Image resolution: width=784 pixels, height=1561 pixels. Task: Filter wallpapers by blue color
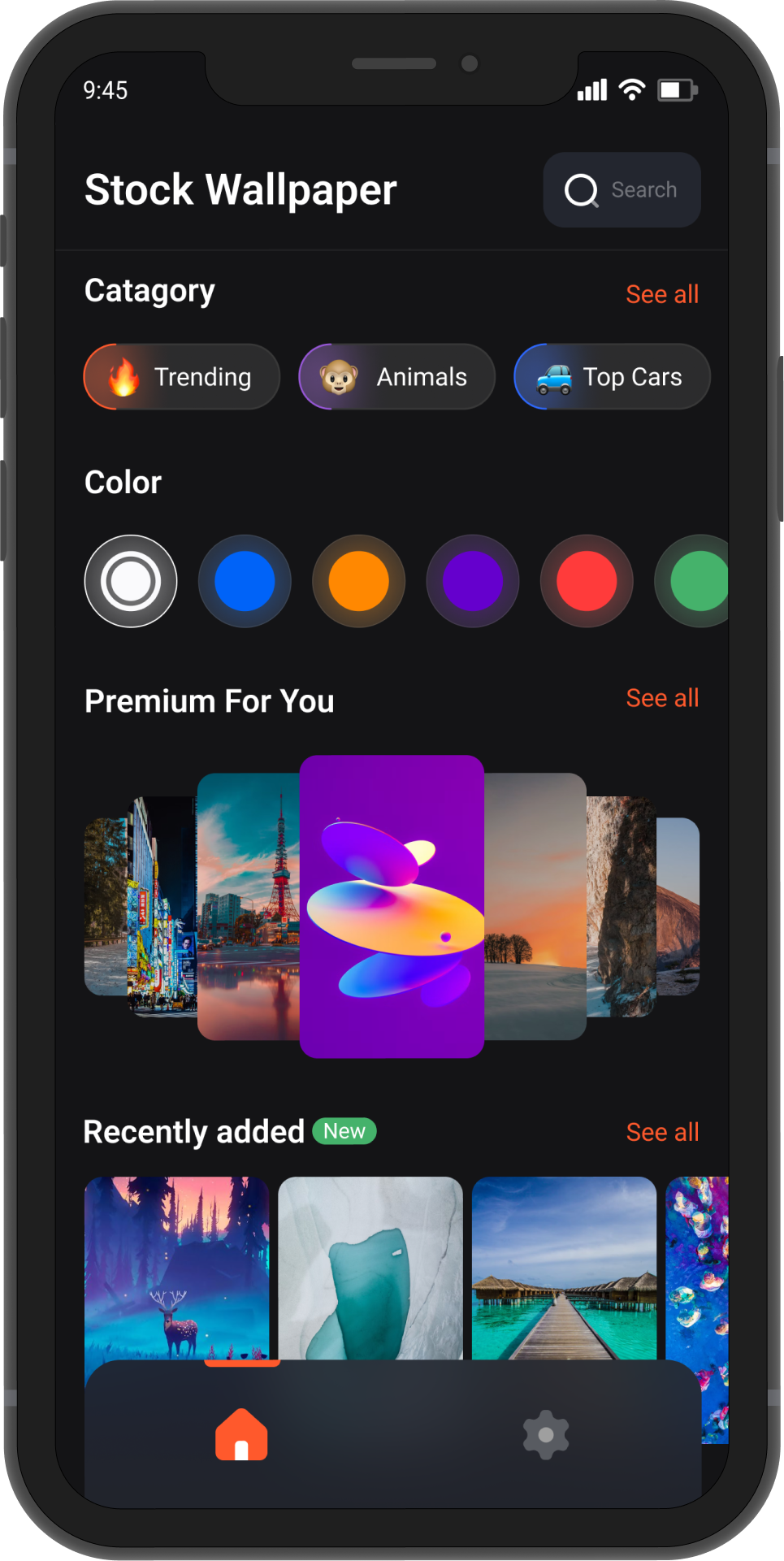[x=245, y=581]
